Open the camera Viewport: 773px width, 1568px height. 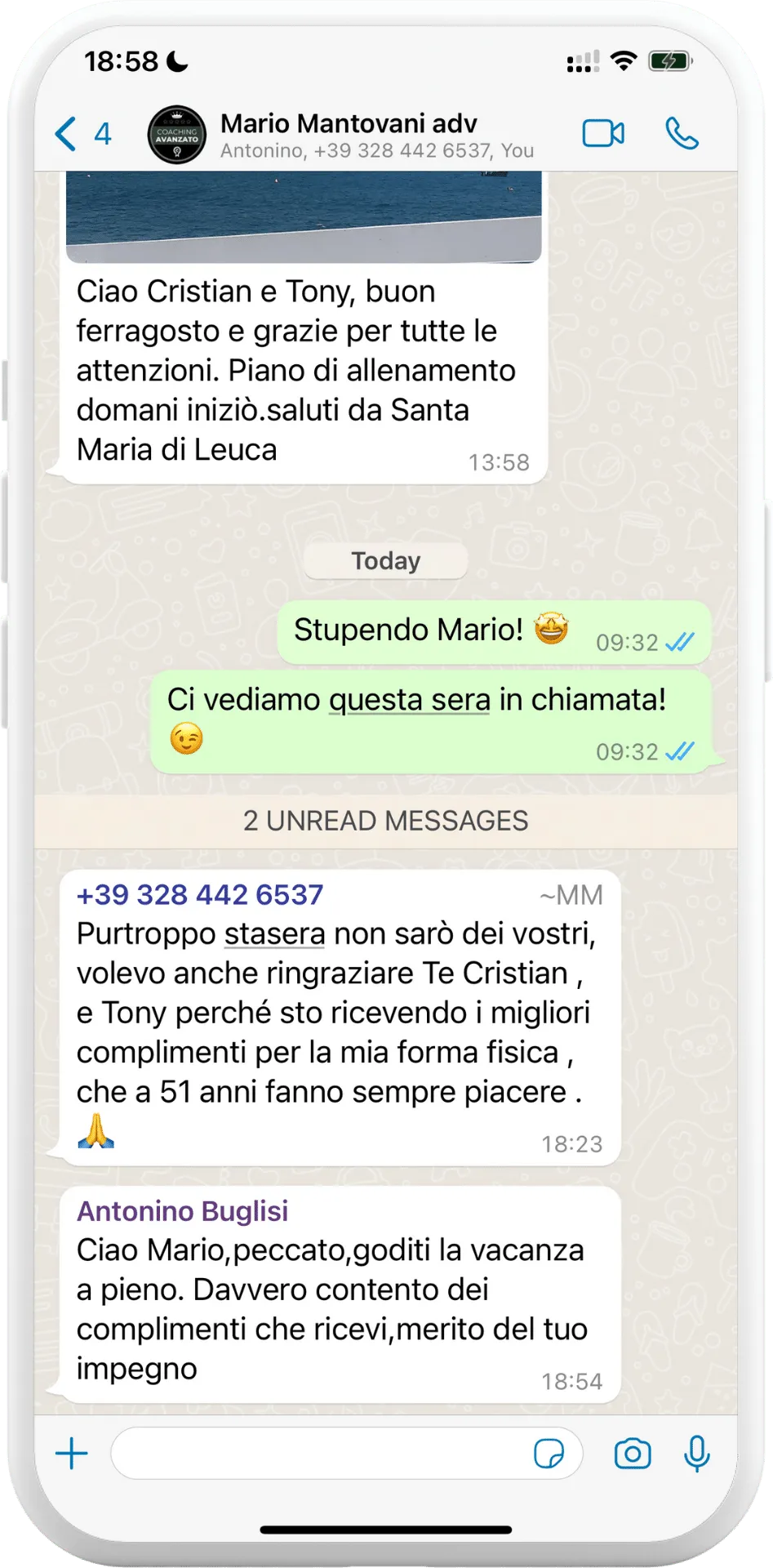[633, 1454]
